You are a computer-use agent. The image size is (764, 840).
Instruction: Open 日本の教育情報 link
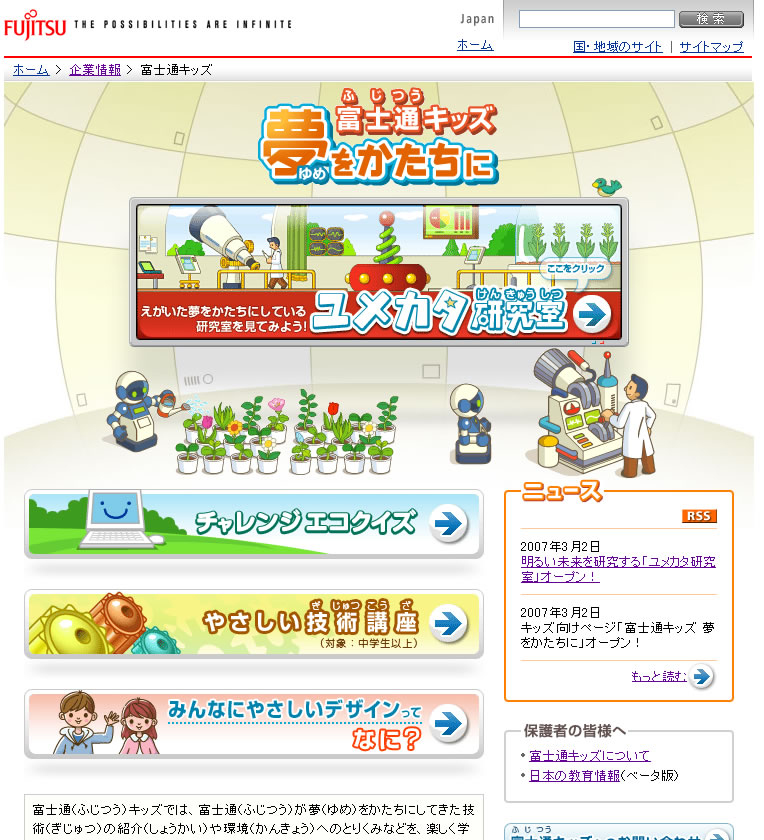tap(574, 775)
